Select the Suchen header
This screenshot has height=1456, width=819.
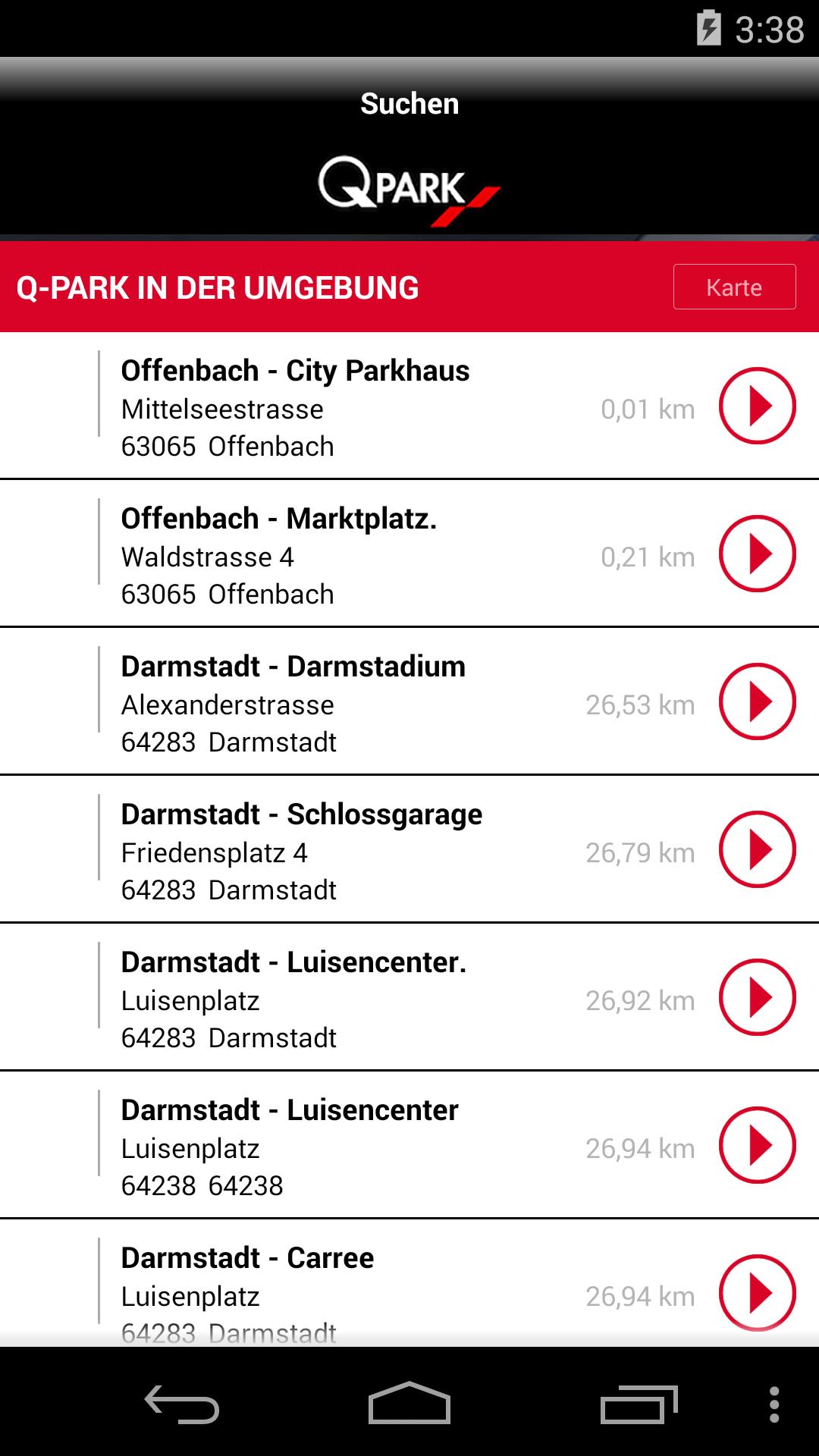click(409, 103)
